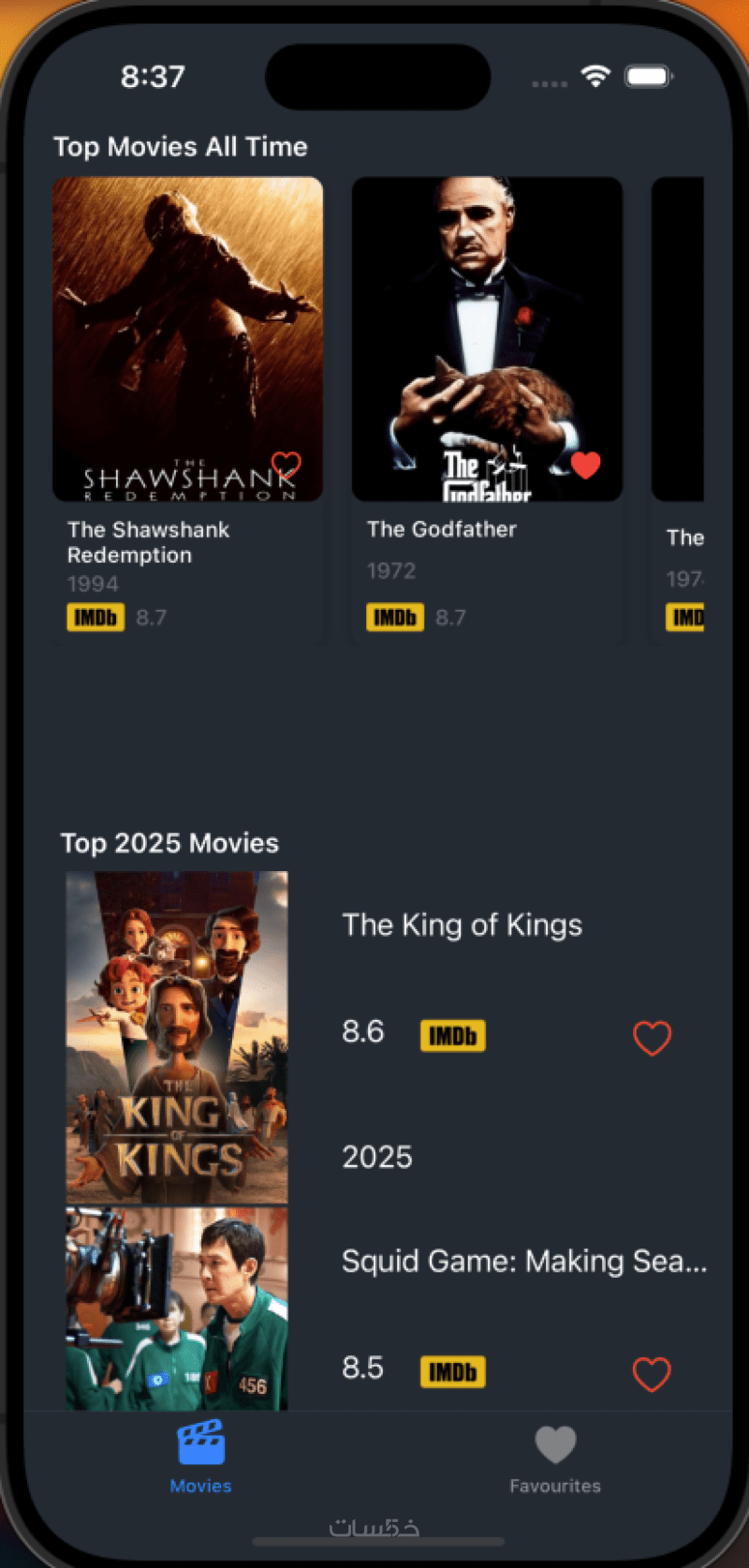The height and width of the screenshot is (1568, 749).
Task: Like The Shawshank Redemption with the heart icon
Action: click(286, 465)
